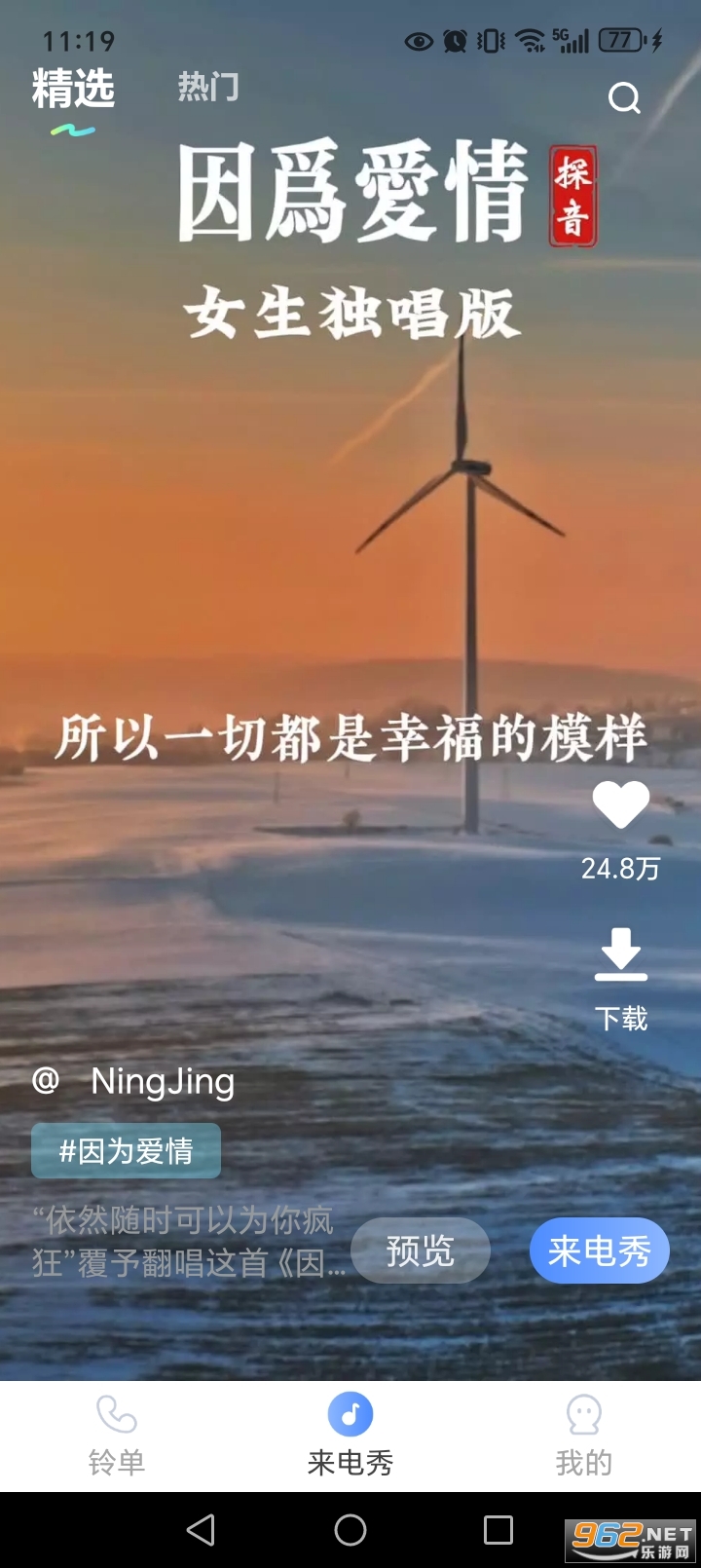The width and height of the screenshot is (701, 1568).
Task: Tap the #因为爱情 hashtag chip
Action: coord(127,1151)
